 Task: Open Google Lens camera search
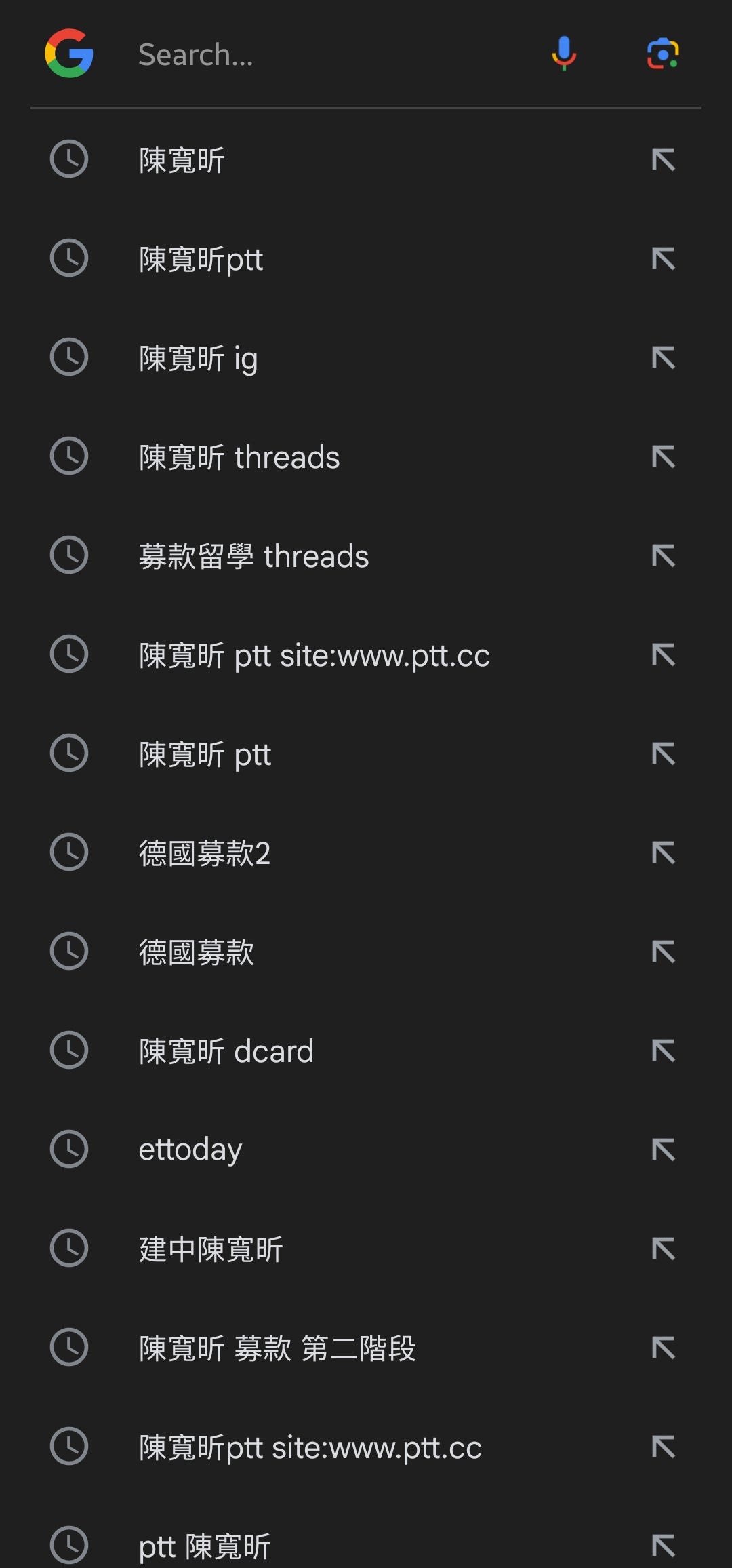coord(663,54)
